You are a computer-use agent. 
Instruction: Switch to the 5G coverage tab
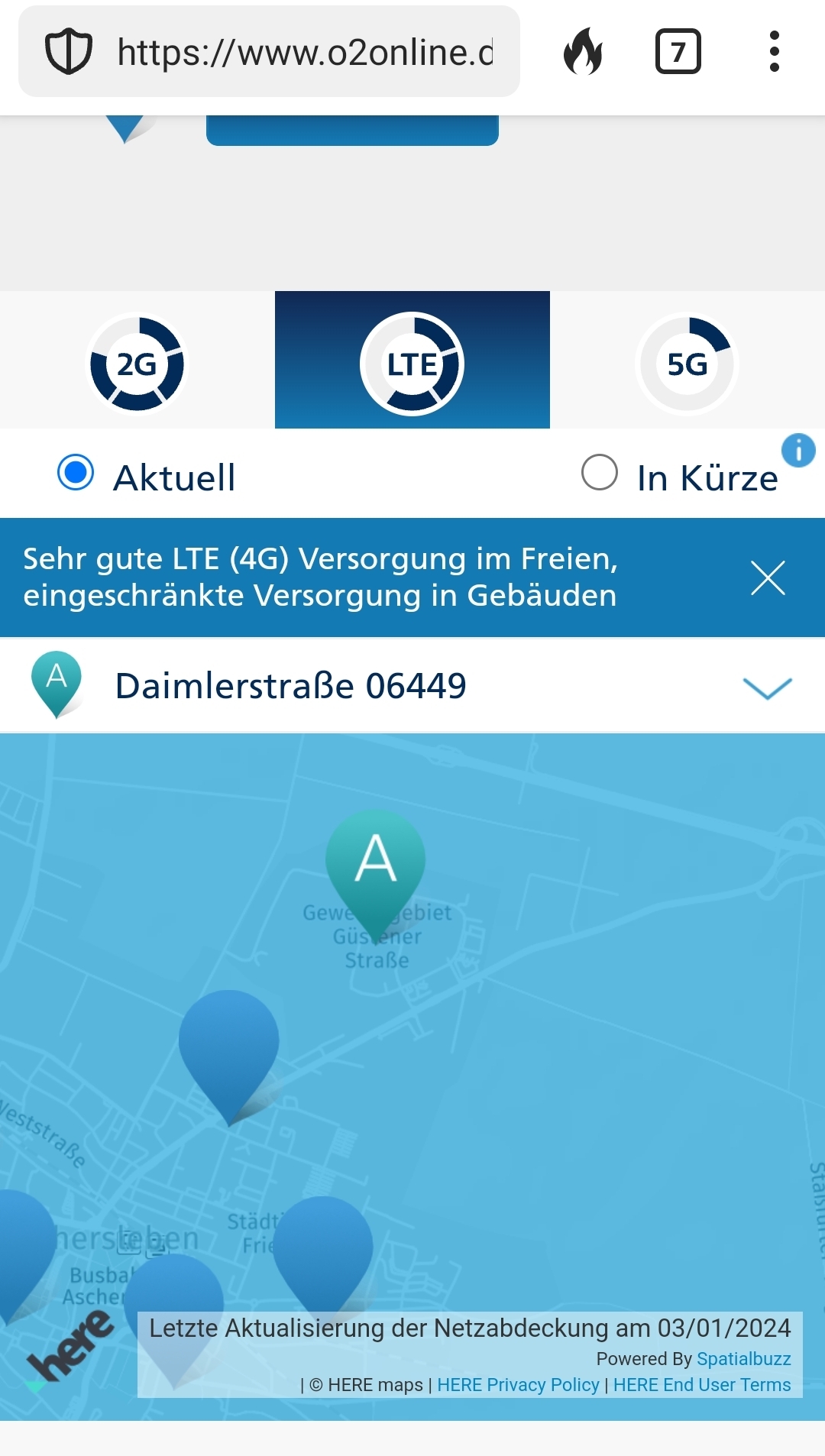687,360
